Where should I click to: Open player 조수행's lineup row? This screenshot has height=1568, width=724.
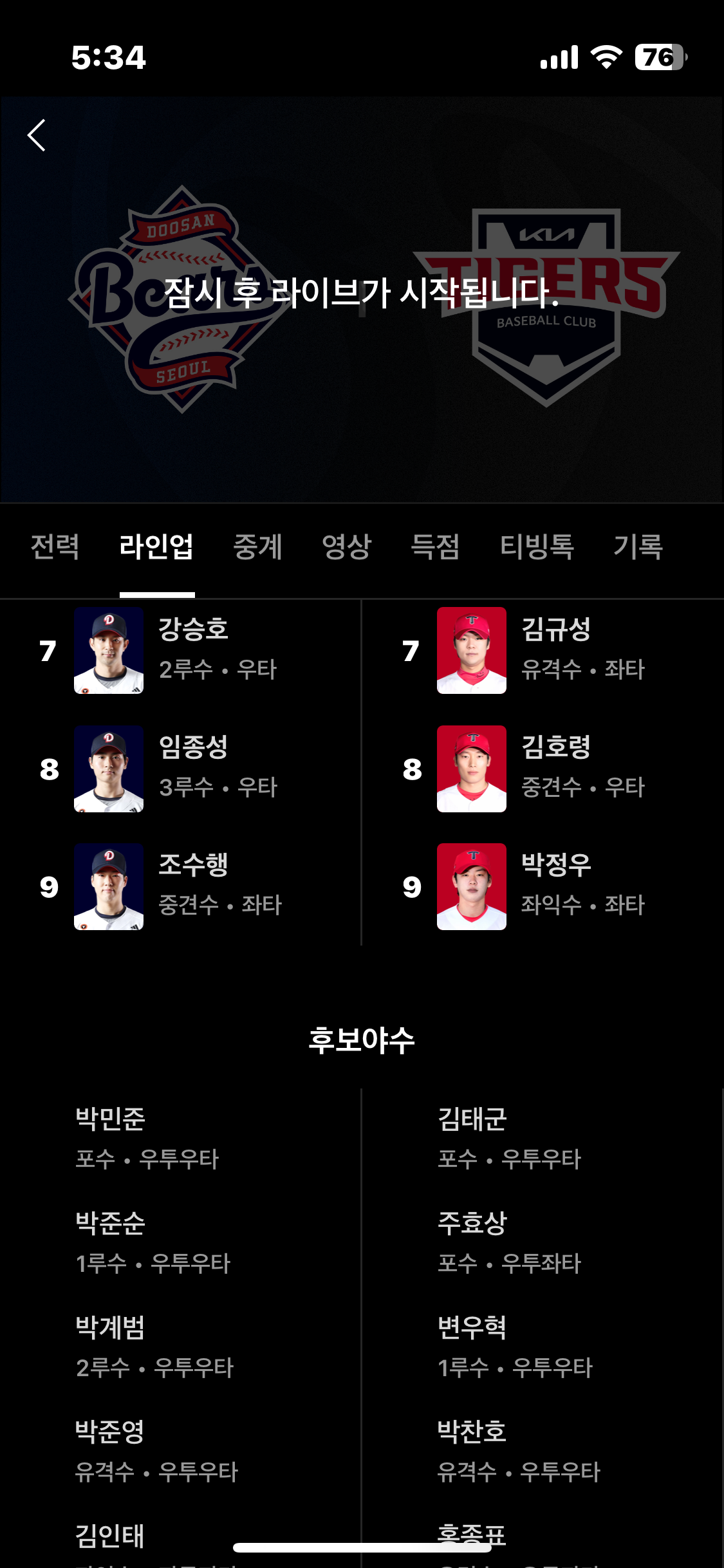181,886
